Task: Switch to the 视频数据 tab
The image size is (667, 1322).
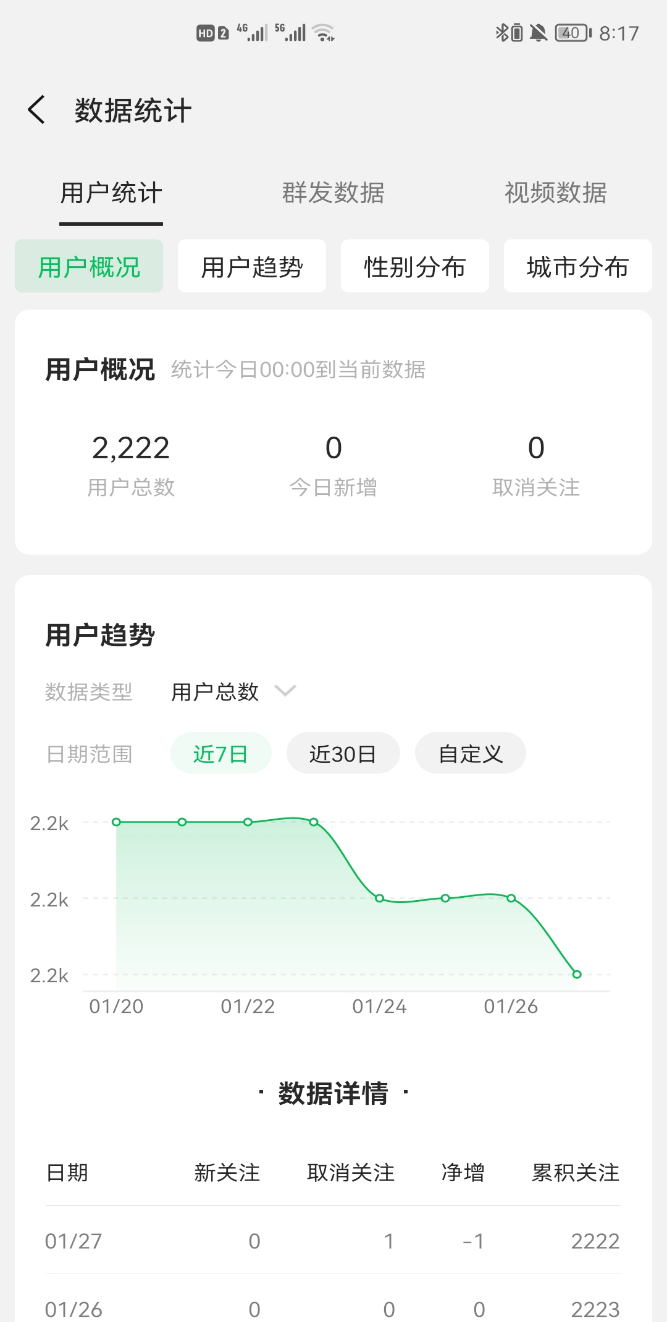Action: pos(555,192)
